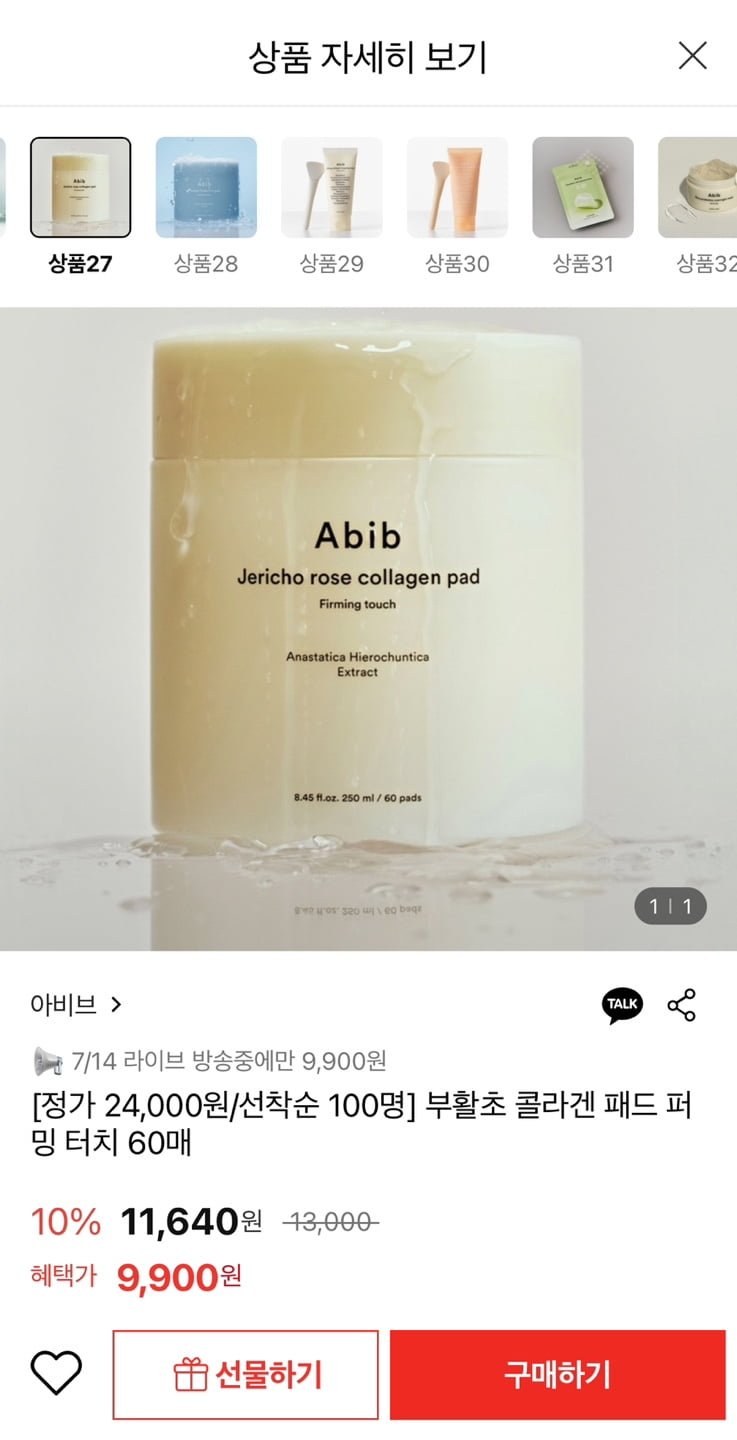This screenshot has height=1440, width=737.
Task: Tap the 구매하기 purchase button
Action: point(557,1374)
